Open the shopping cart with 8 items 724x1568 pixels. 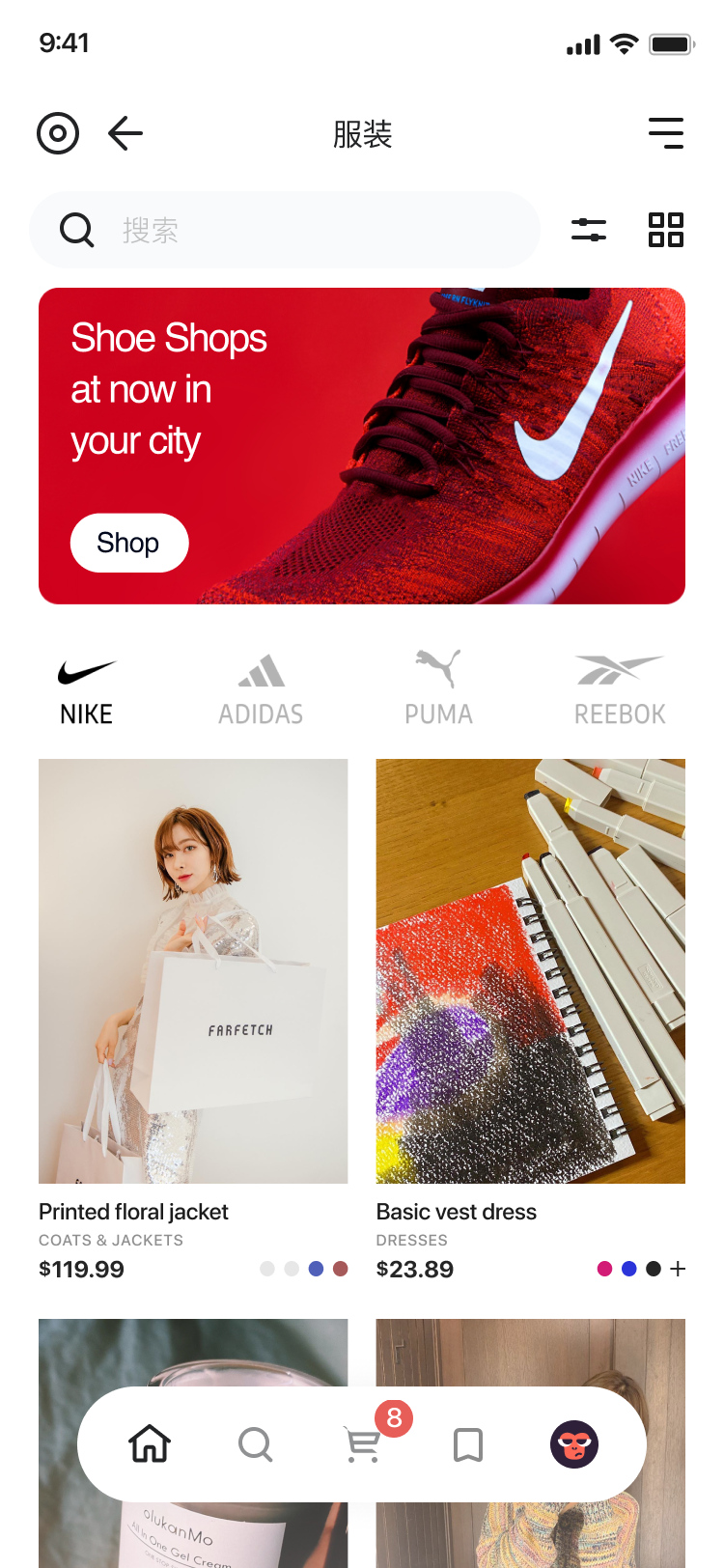(364, 1444)
